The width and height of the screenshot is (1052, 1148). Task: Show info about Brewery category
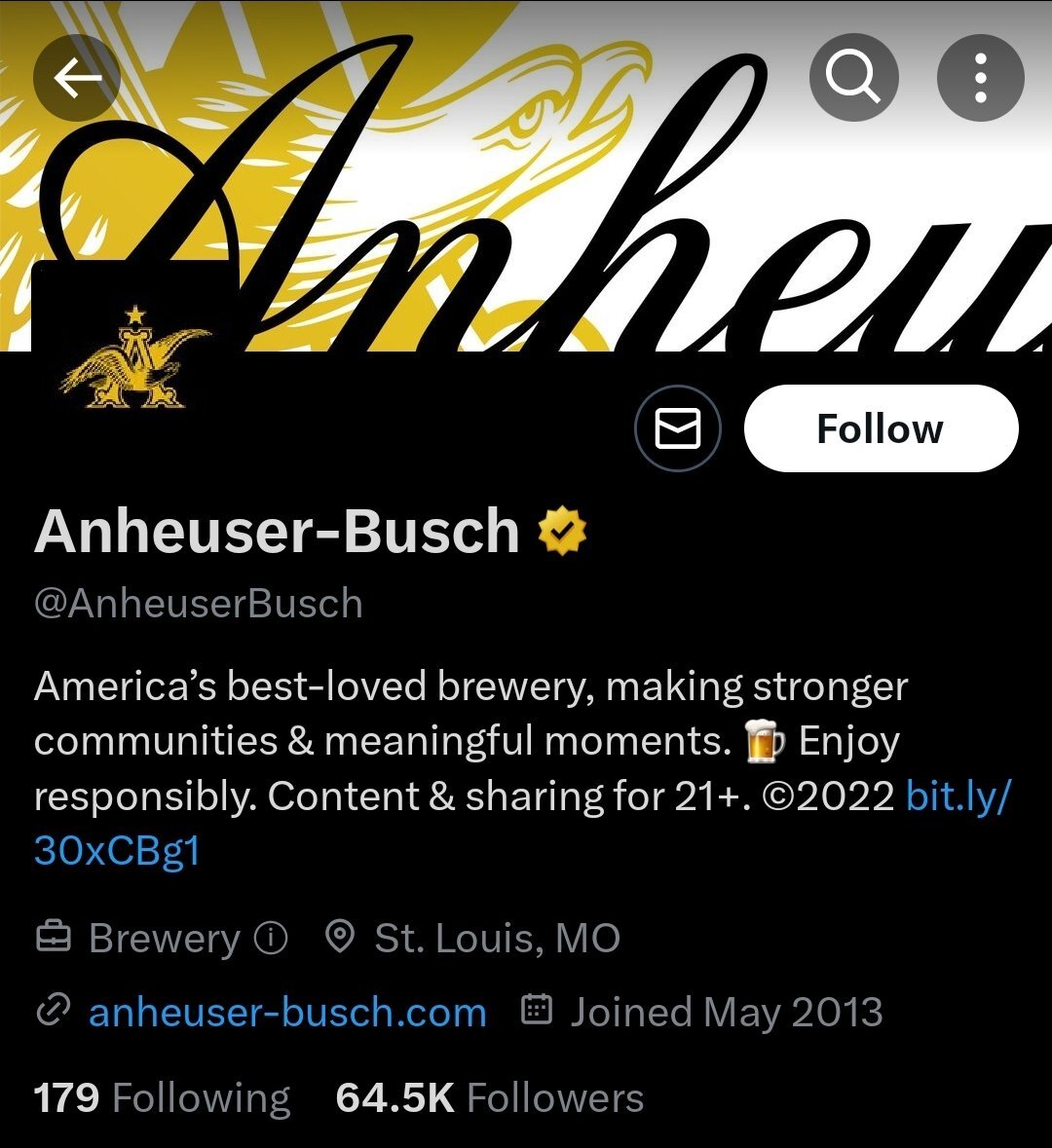(271, 939)
